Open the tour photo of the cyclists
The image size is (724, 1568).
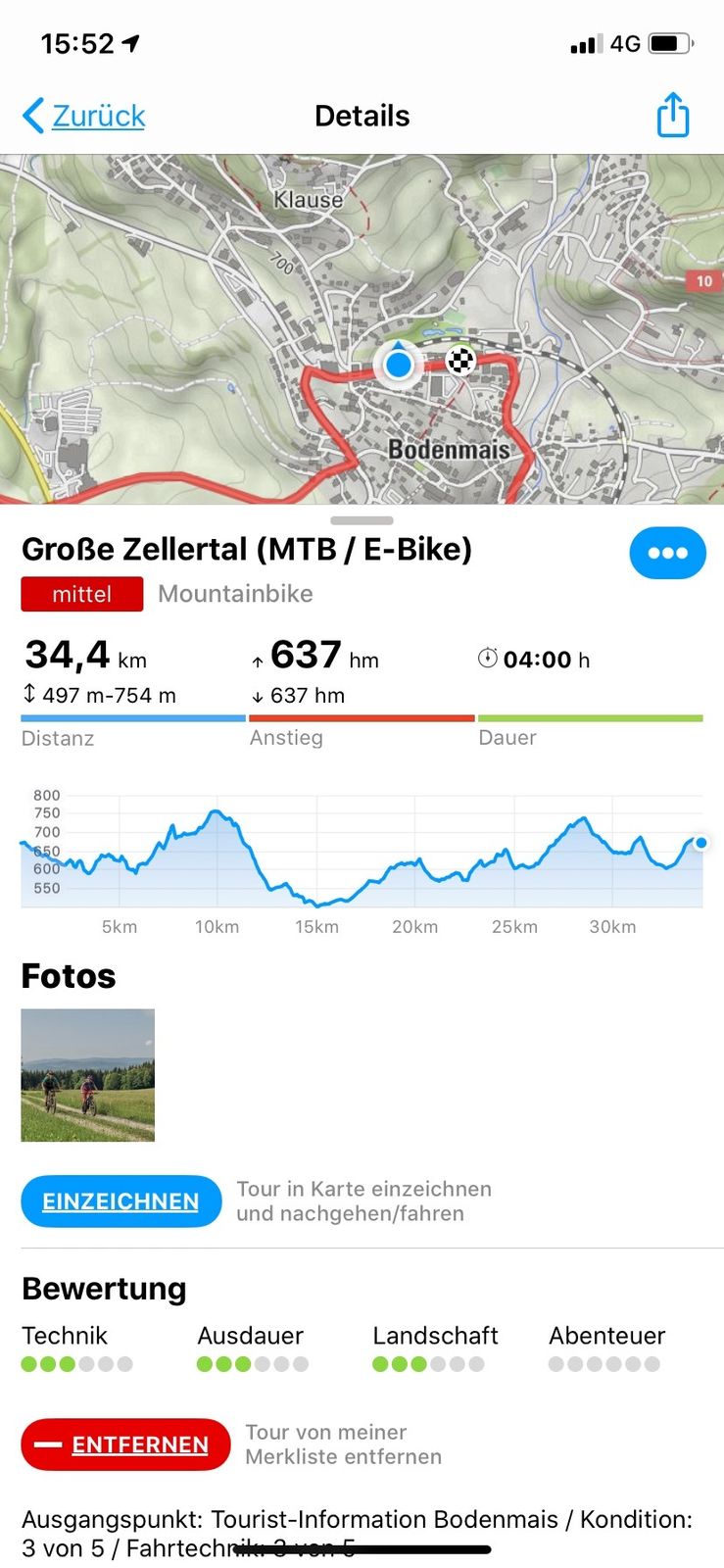(x=88, y=1074)
